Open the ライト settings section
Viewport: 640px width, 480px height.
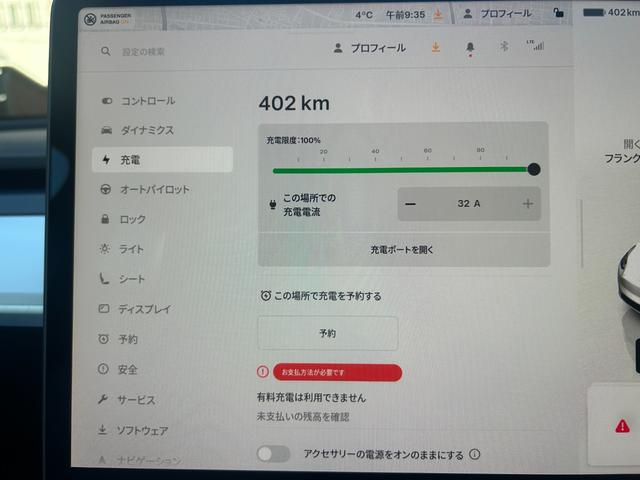pos(132,250)
